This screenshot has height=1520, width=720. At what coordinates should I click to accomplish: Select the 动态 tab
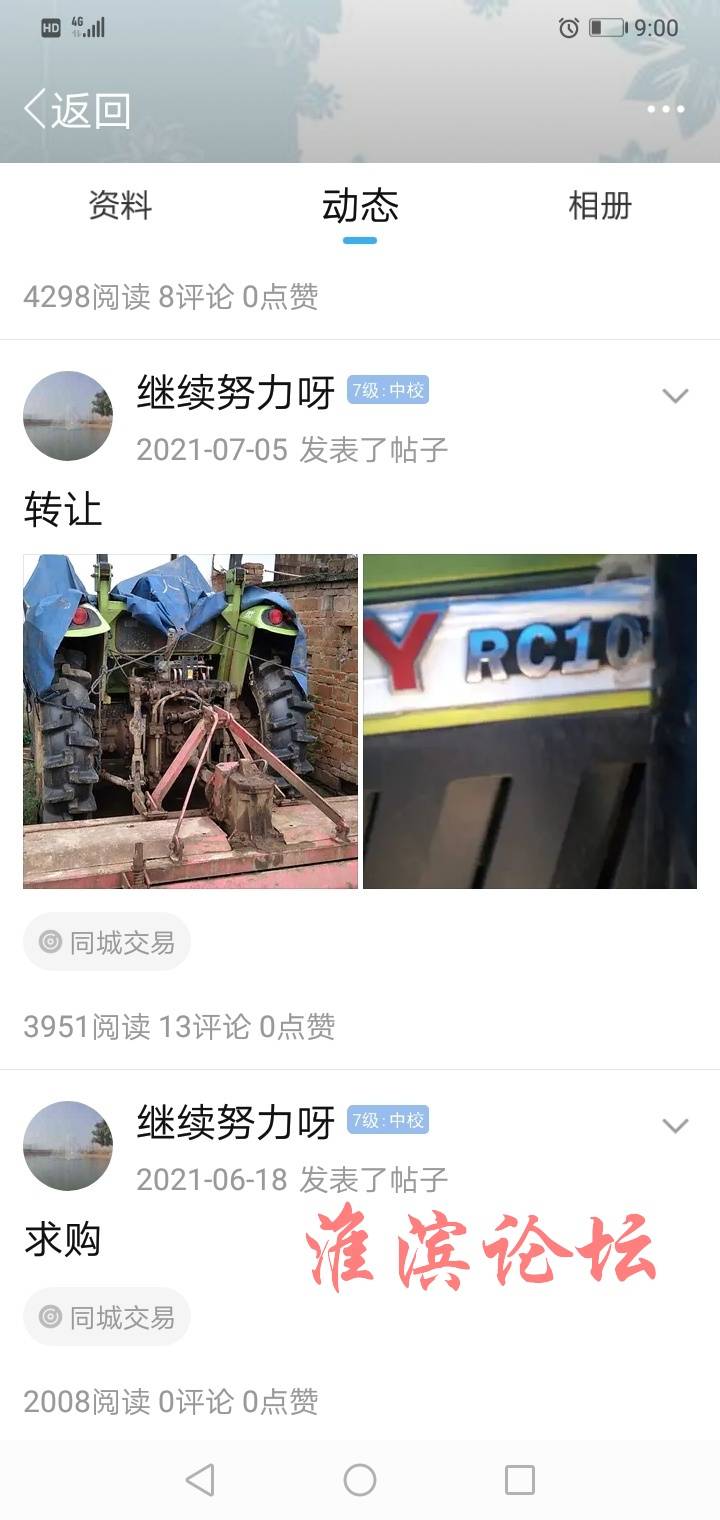tap(360, 206)
